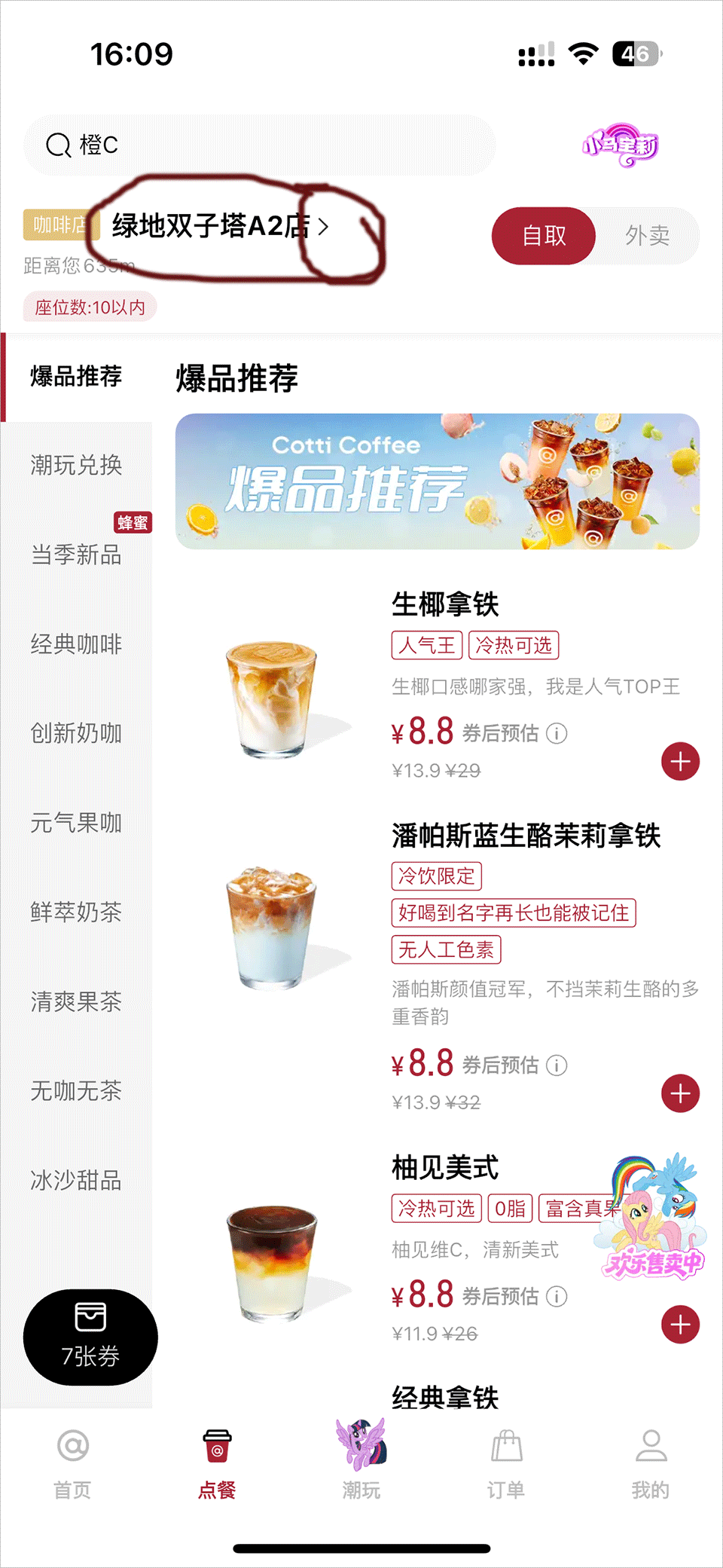Image resolution: width=723 pixels, height=1568 pixels.
Task: Add 生椰拿铁 to the cart
Action: tap(680, 762)
